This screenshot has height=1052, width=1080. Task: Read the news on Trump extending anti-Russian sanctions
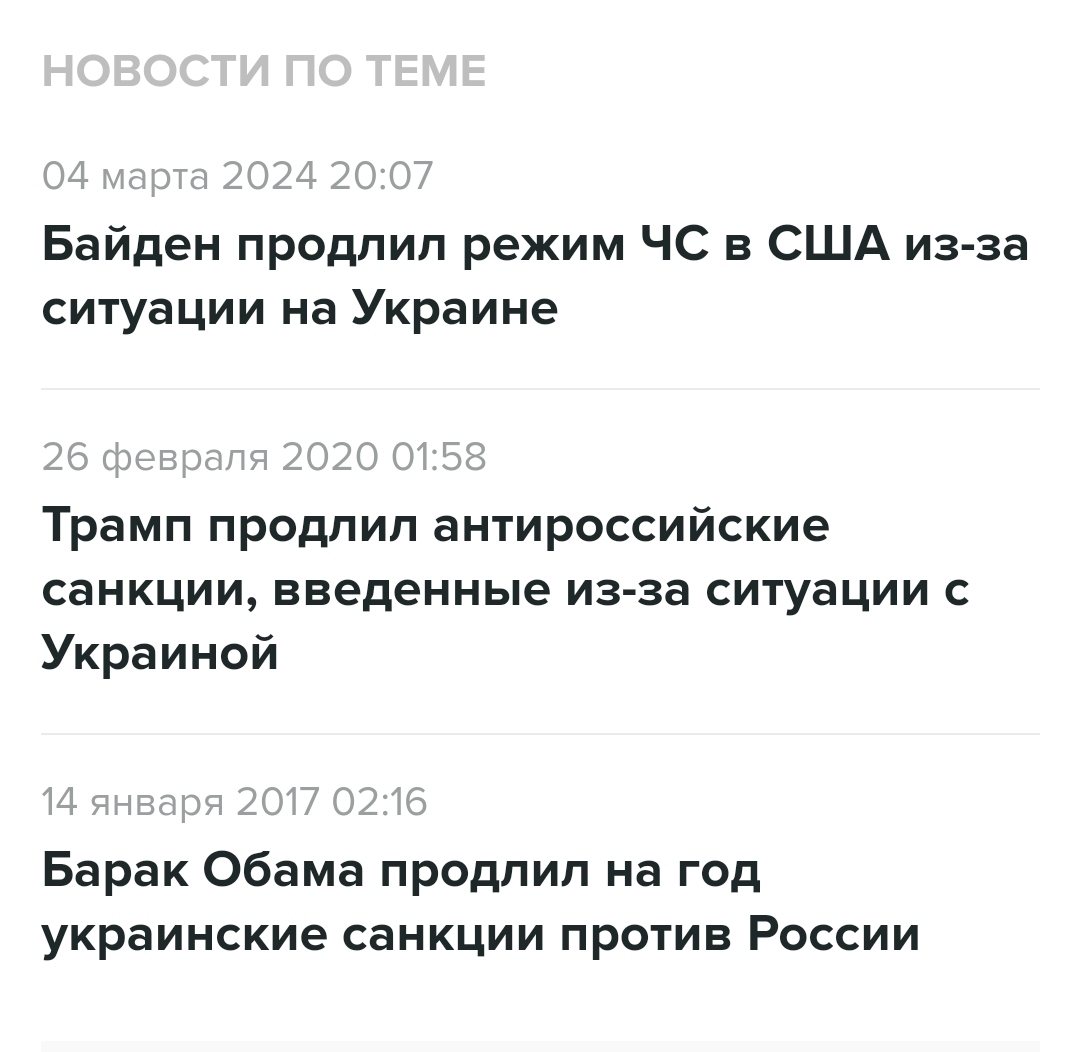pyautogui.click(x=505, y=589)
